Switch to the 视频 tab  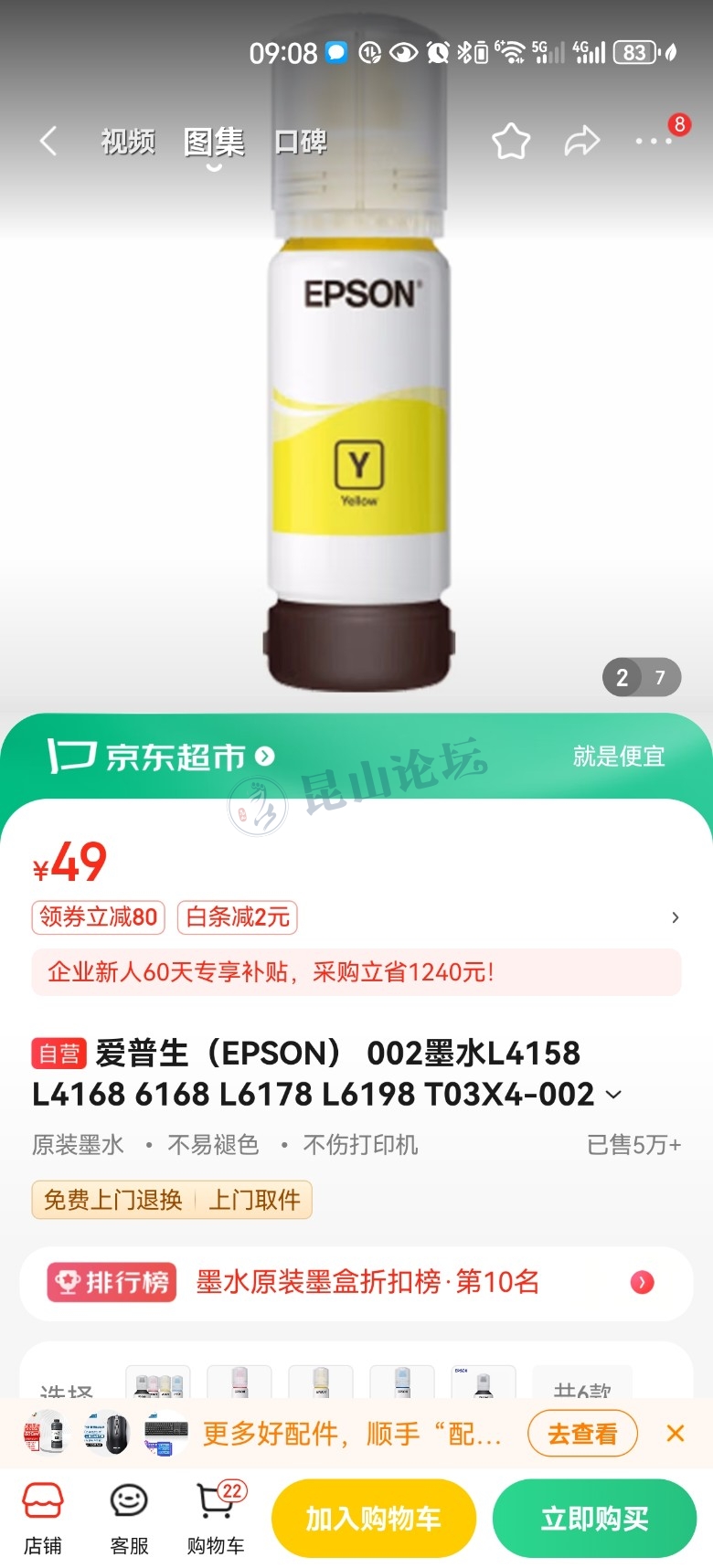point(128,142)
